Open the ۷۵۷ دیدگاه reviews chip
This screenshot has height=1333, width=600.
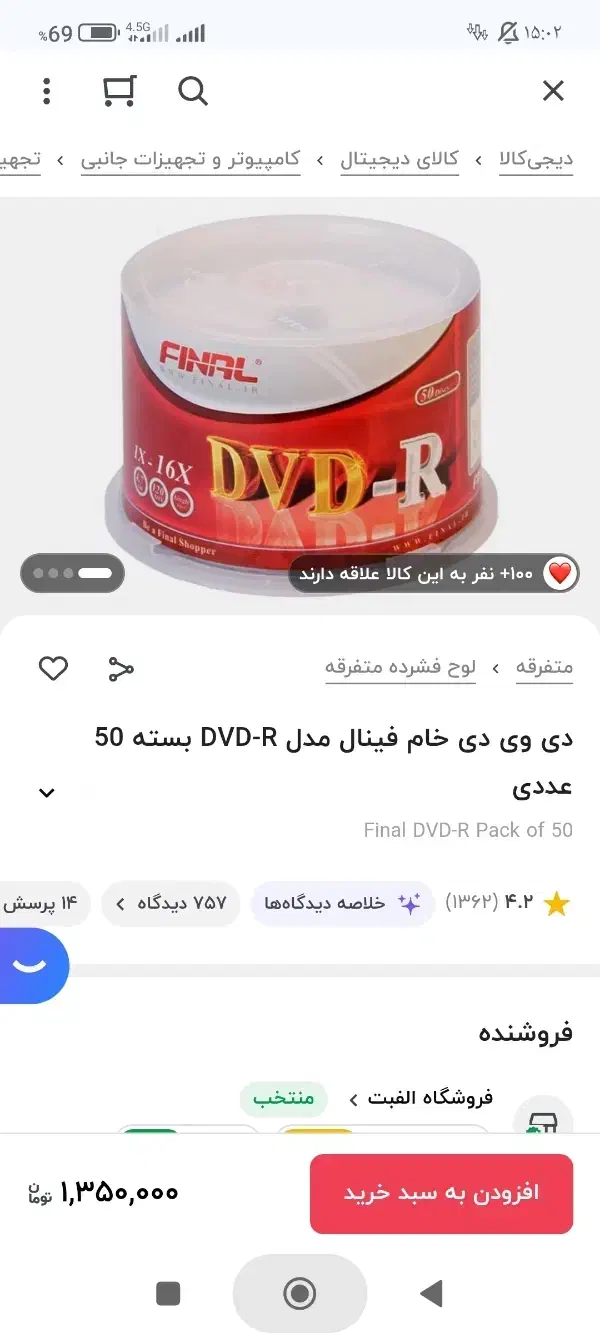tap(171, 904)
